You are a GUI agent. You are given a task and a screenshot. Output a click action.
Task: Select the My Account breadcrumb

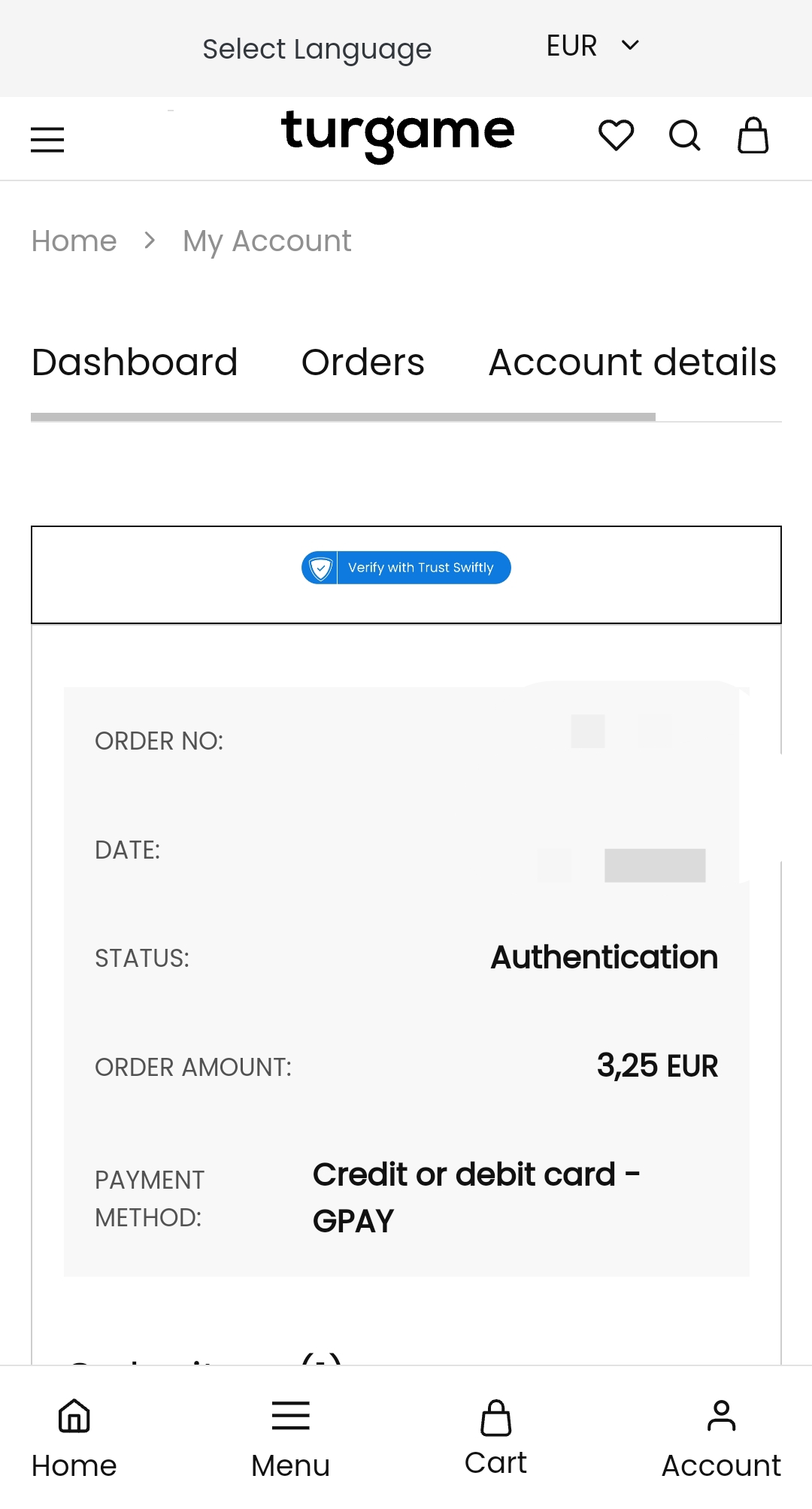(266, 241)
